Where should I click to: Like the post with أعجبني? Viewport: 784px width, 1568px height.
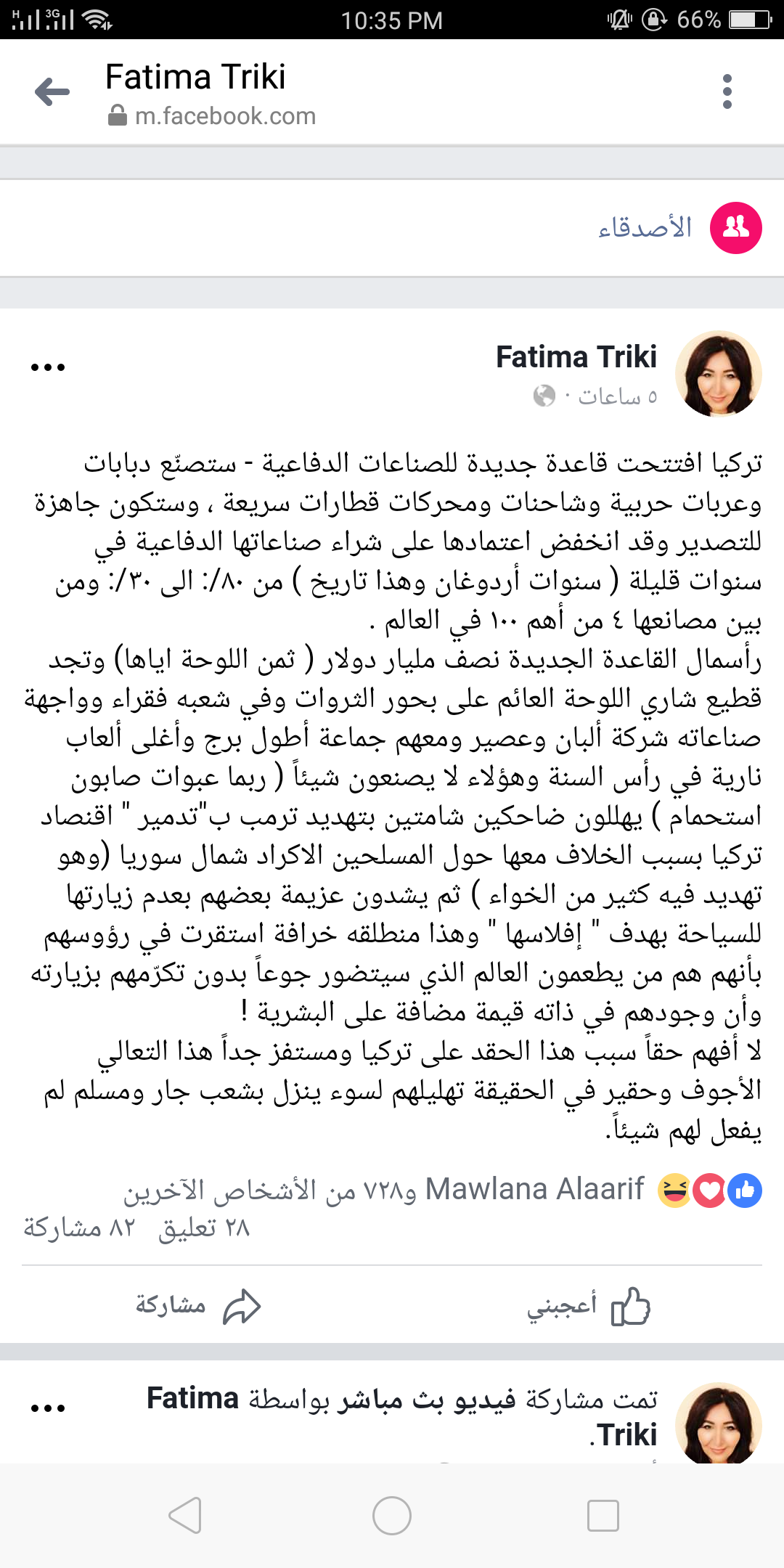588,1306
